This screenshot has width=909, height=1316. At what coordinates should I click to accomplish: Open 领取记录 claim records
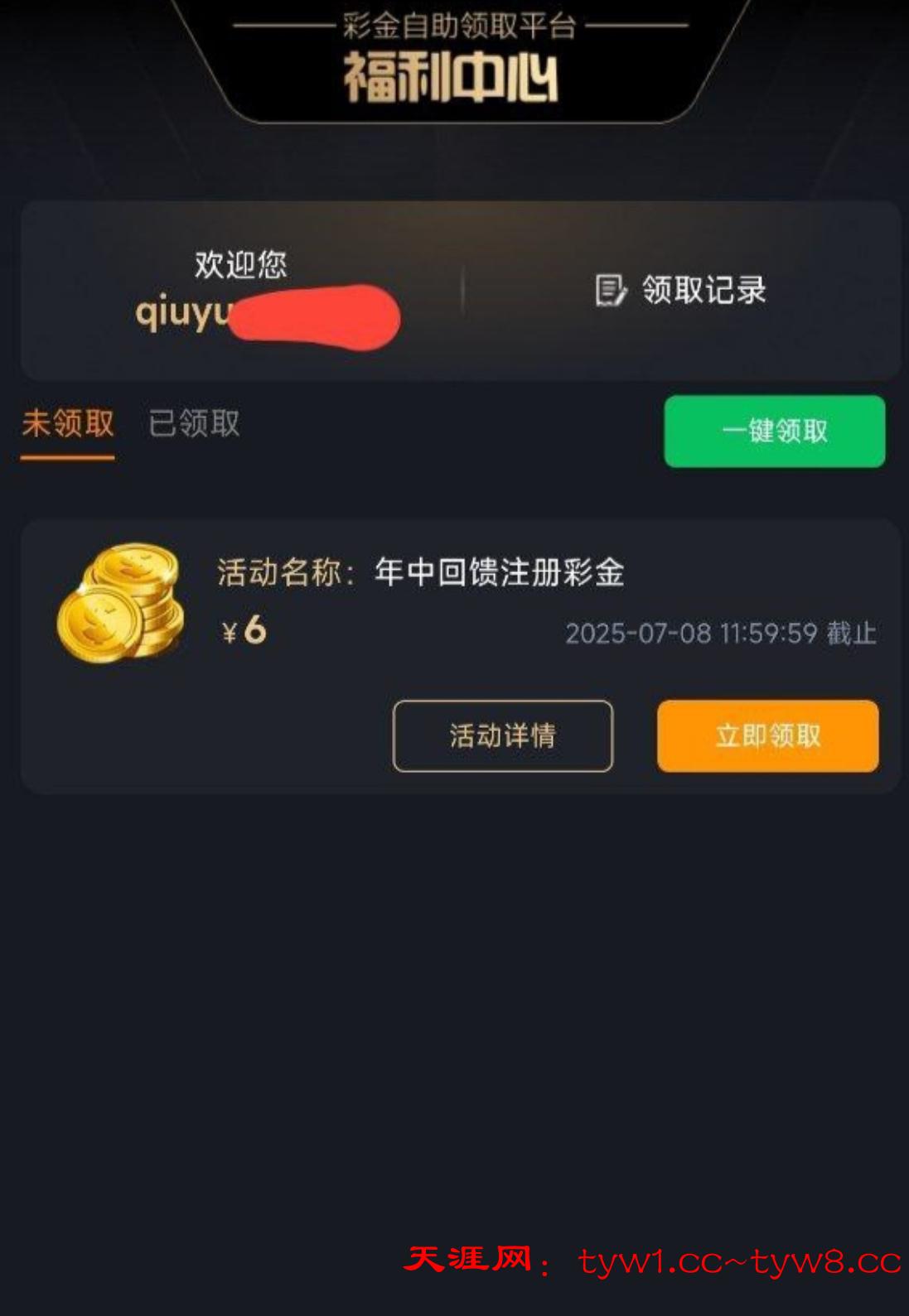pos(681,291)
